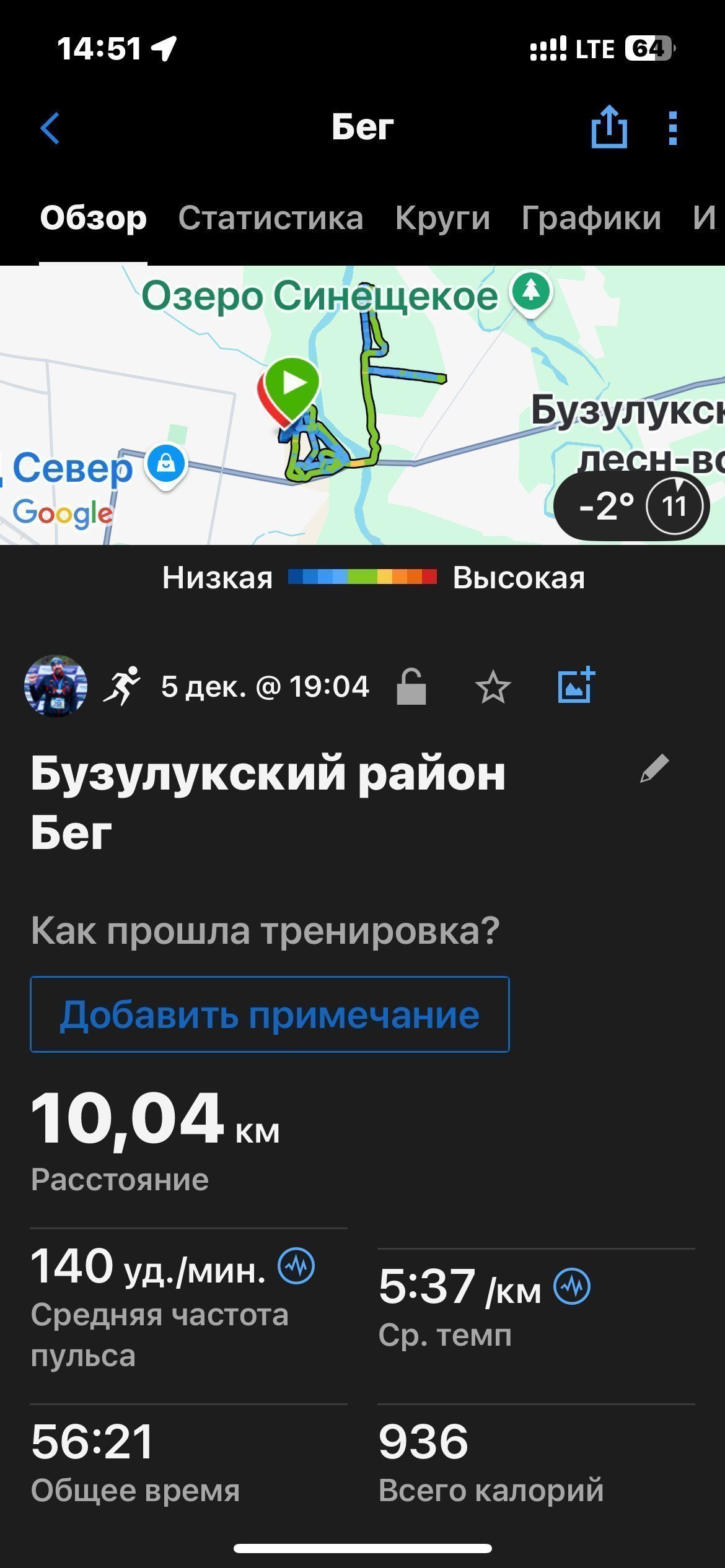Screen dimensions: 725x1568
Task: Go back using the top-left arrow
Action: 50,128
